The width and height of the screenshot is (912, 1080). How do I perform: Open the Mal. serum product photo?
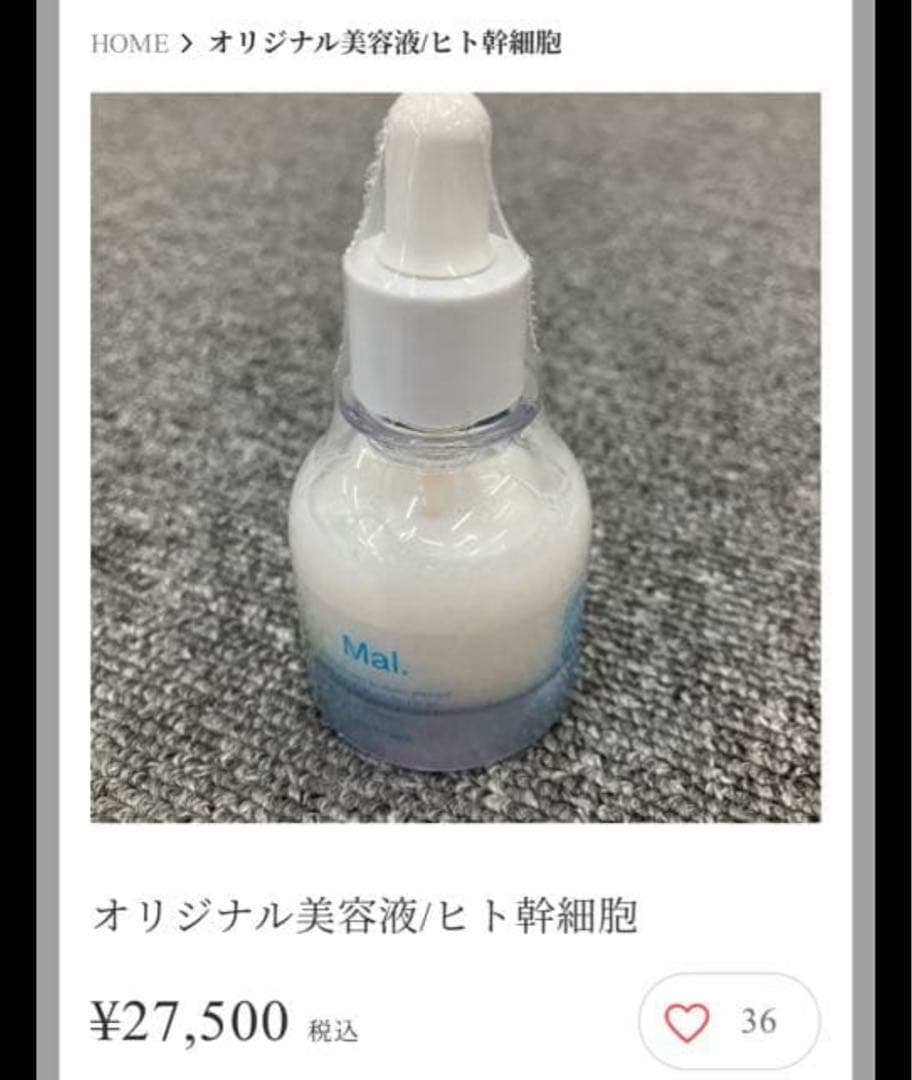(x=455, y=457)
